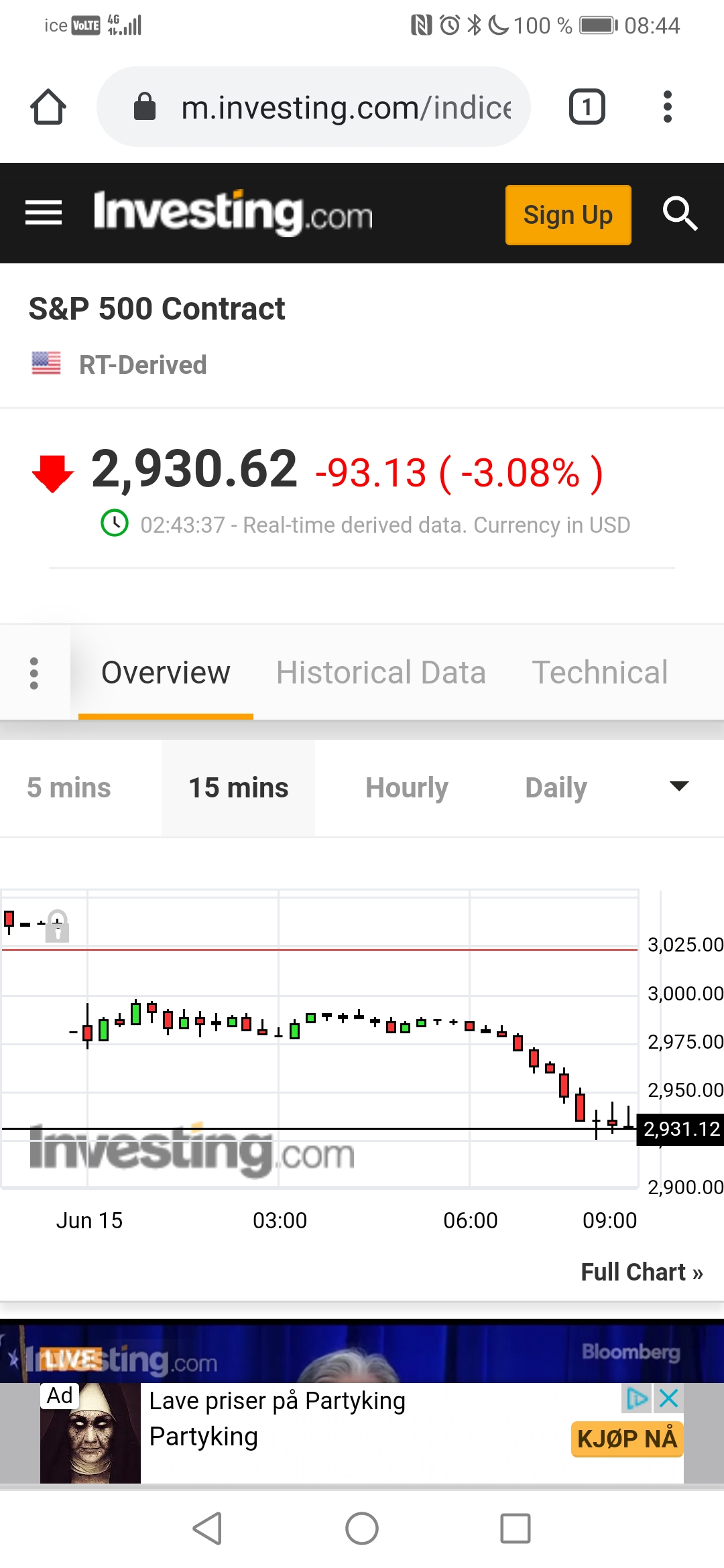Select the Daily chart interval

pos(556,788)
